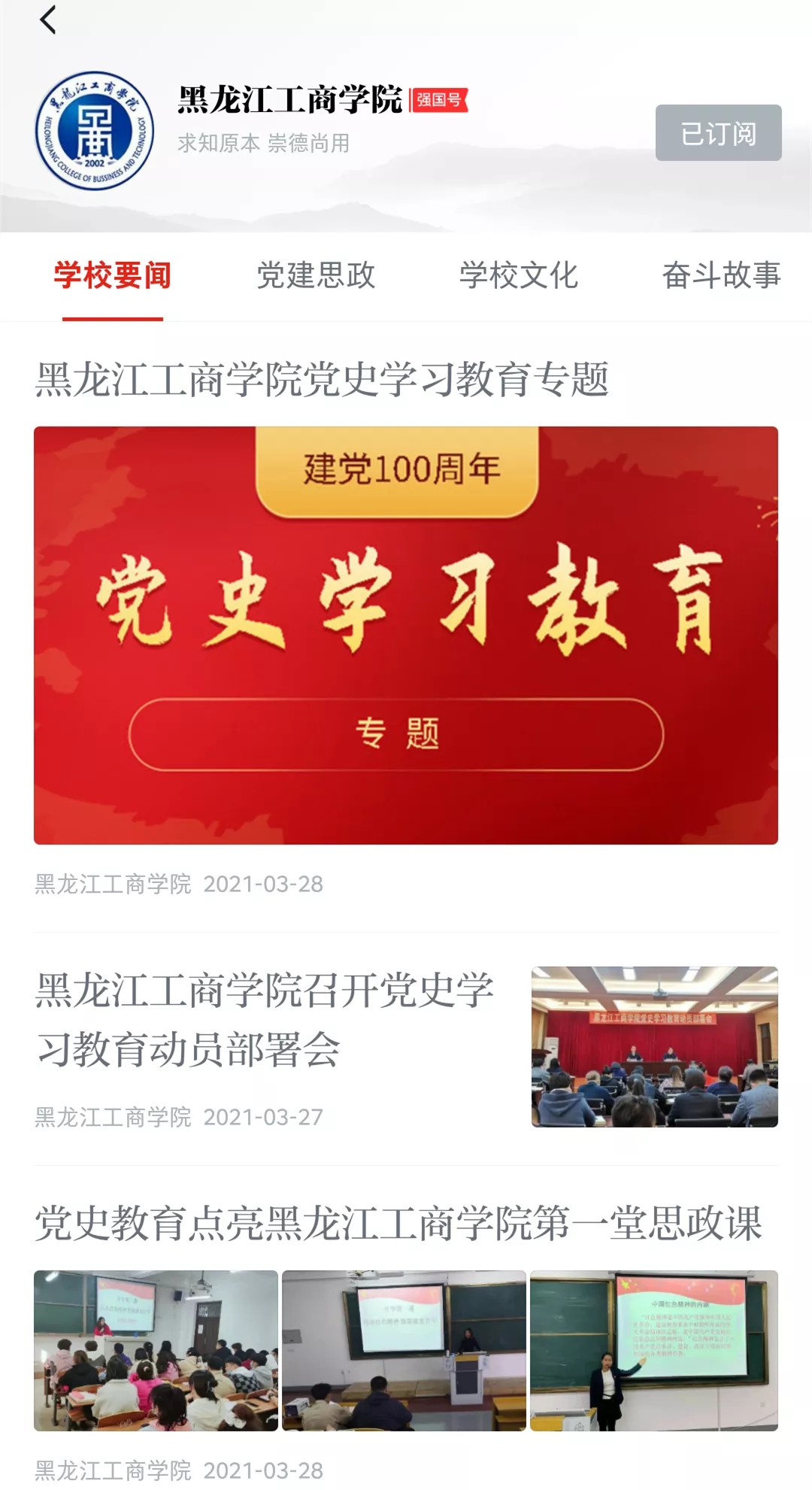Viewport: 812px width, 1490px height.
Task: Open article 党史教育点亮第一堂思政课
Action: pos(398,1224)
